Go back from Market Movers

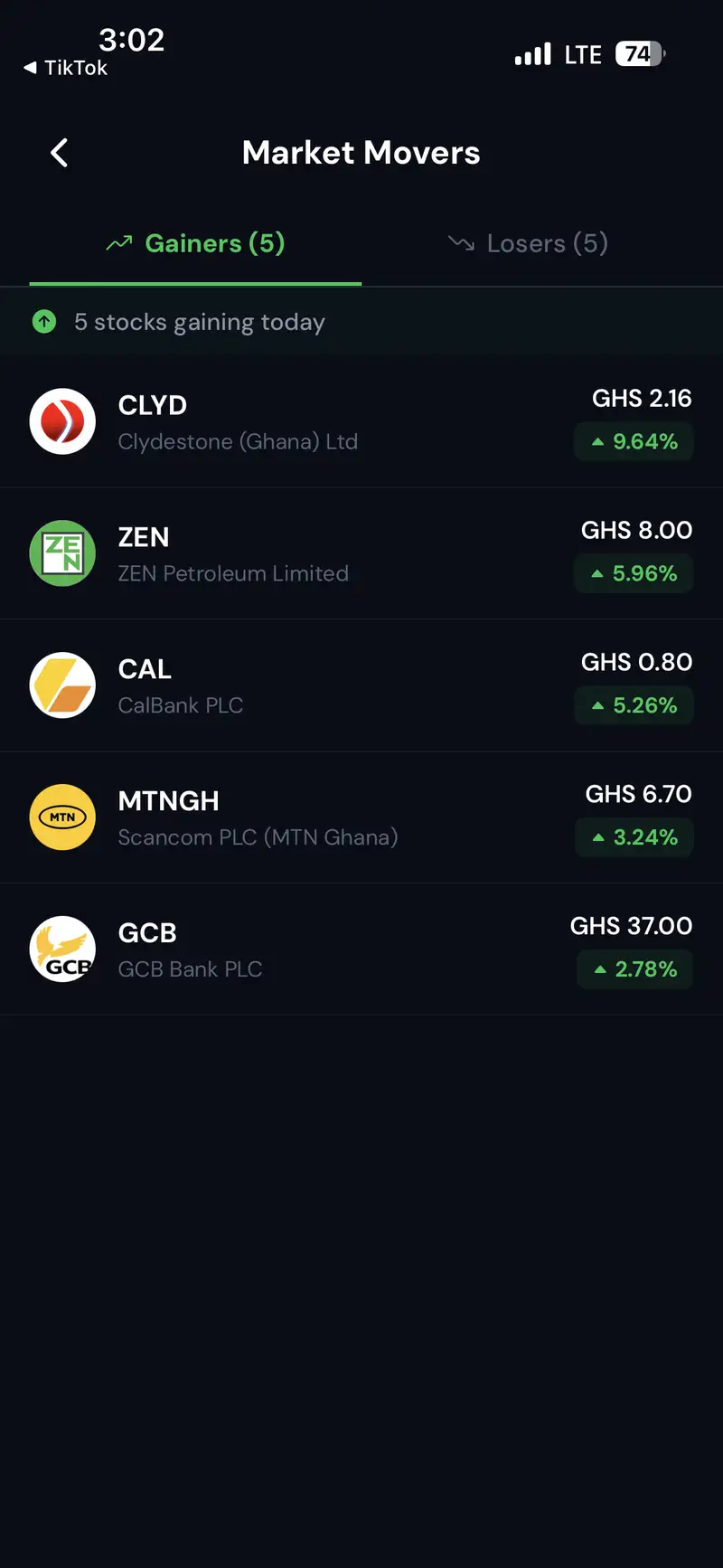click(x=60, y=153)
